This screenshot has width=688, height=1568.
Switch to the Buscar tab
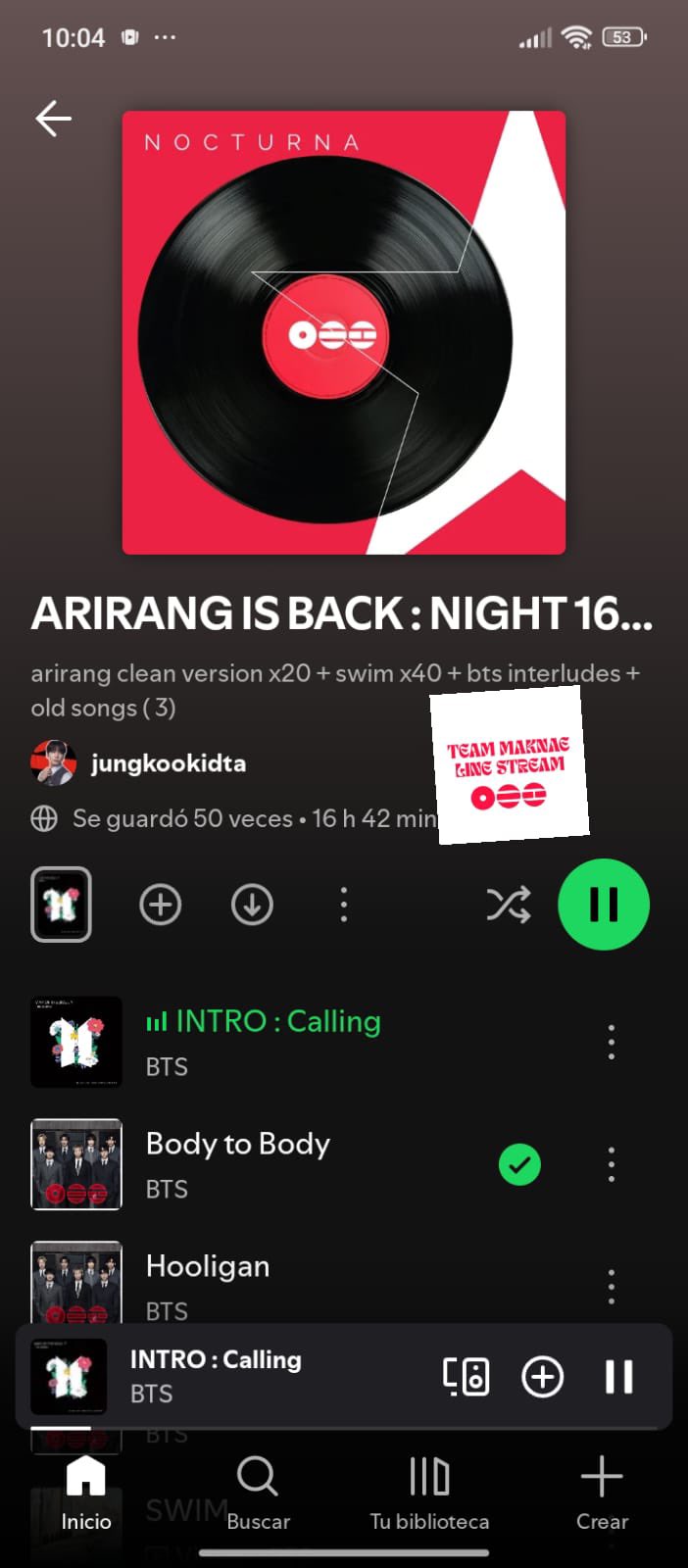pyautogui.click(x=258, y=1494)
